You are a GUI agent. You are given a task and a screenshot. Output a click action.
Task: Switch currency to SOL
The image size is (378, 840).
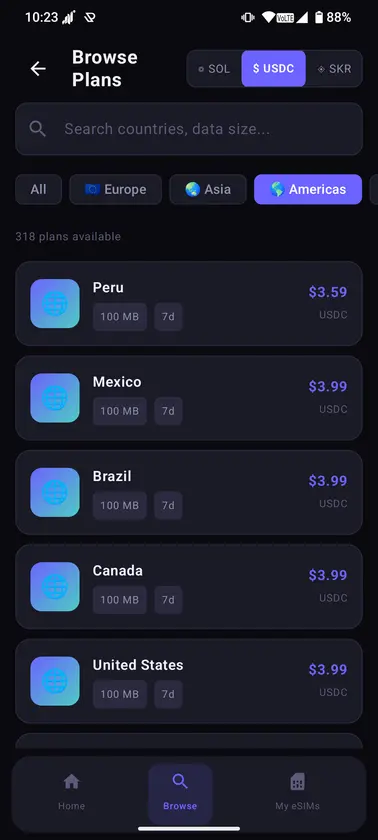214,69
